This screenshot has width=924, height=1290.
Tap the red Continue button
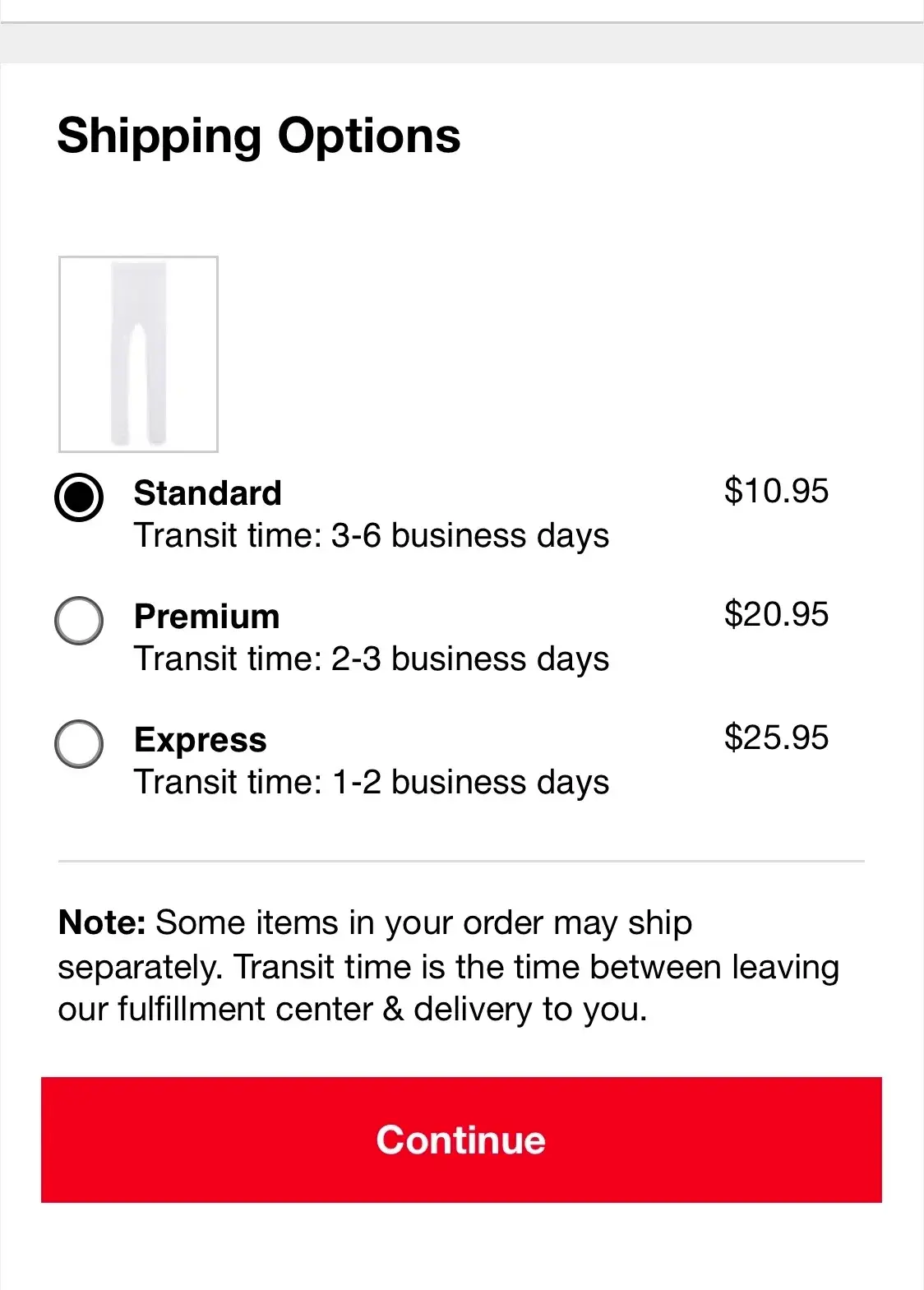coord(461,1140)
